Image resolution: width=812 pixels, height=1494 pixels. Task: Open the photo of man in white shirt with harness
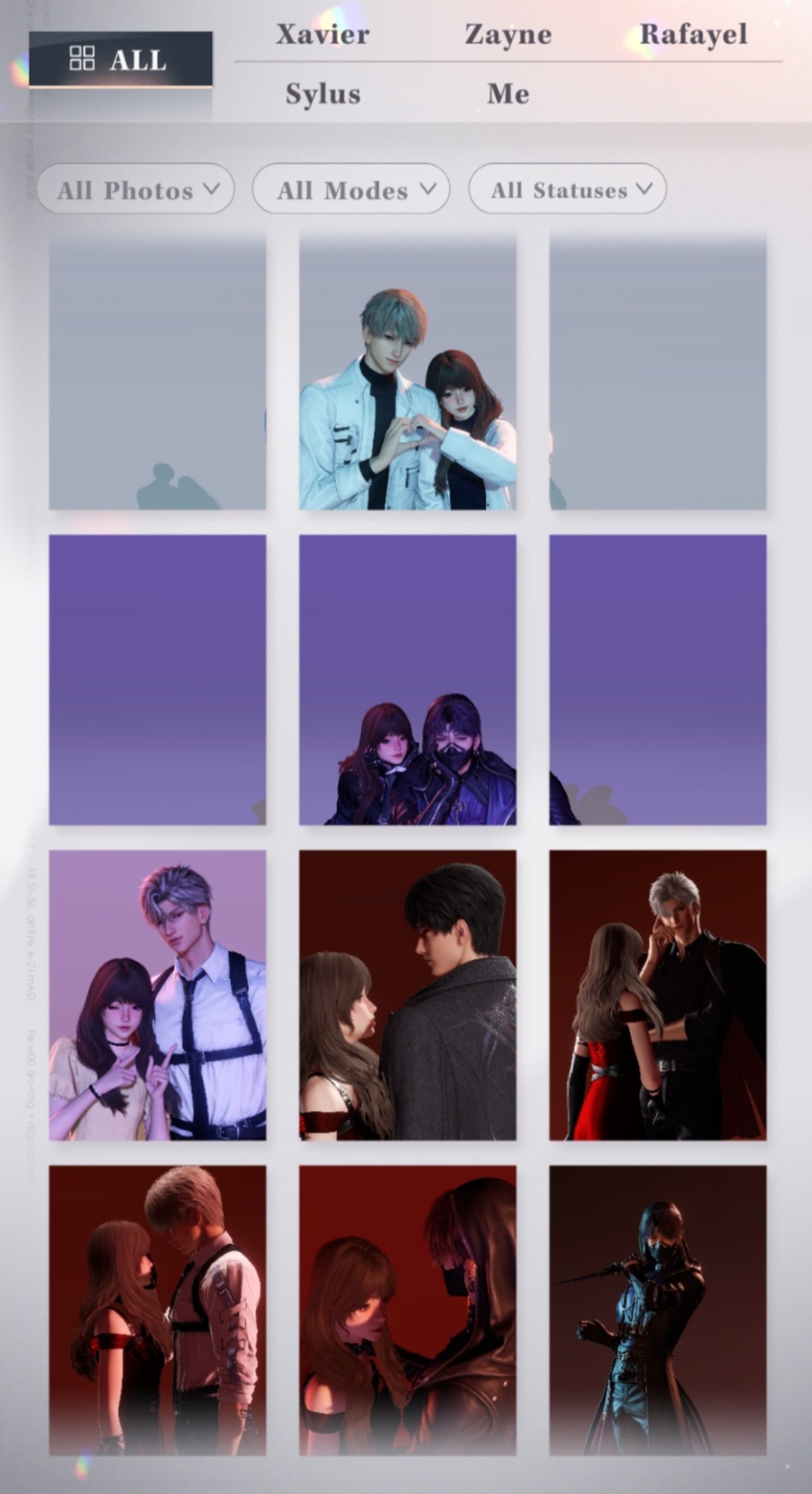(x=158, y=1310)
